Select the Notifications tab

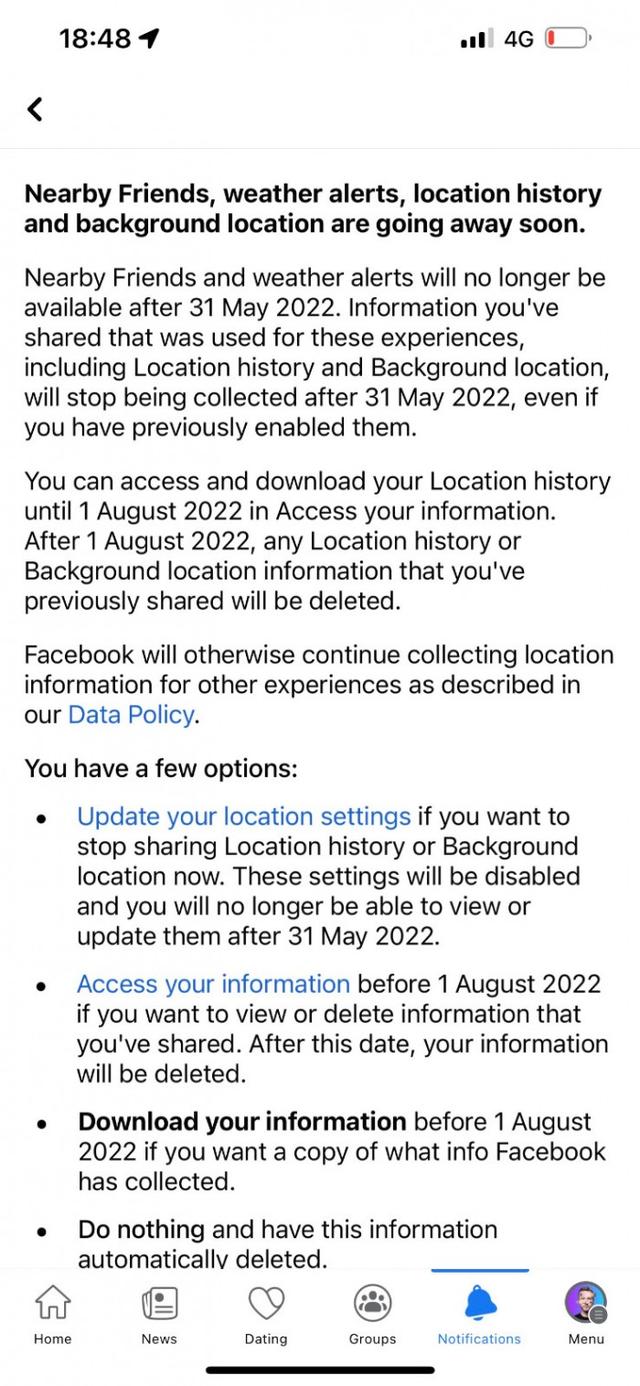(479, 1314)
